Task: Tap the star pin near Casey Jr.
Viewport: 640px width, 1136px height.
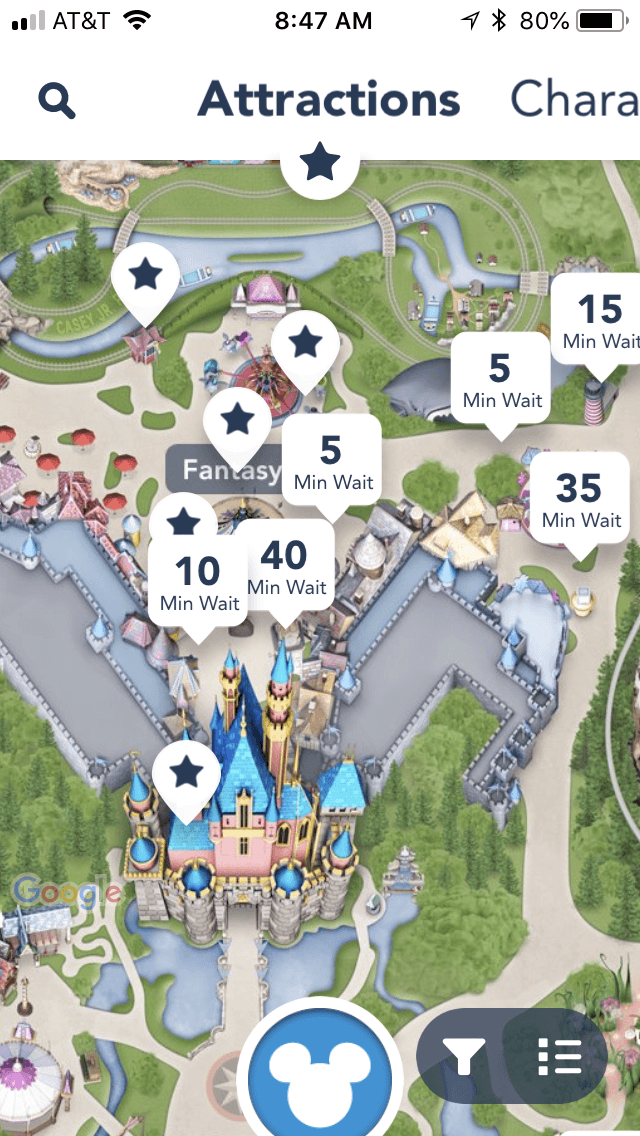Action: (x=146, y=275)
